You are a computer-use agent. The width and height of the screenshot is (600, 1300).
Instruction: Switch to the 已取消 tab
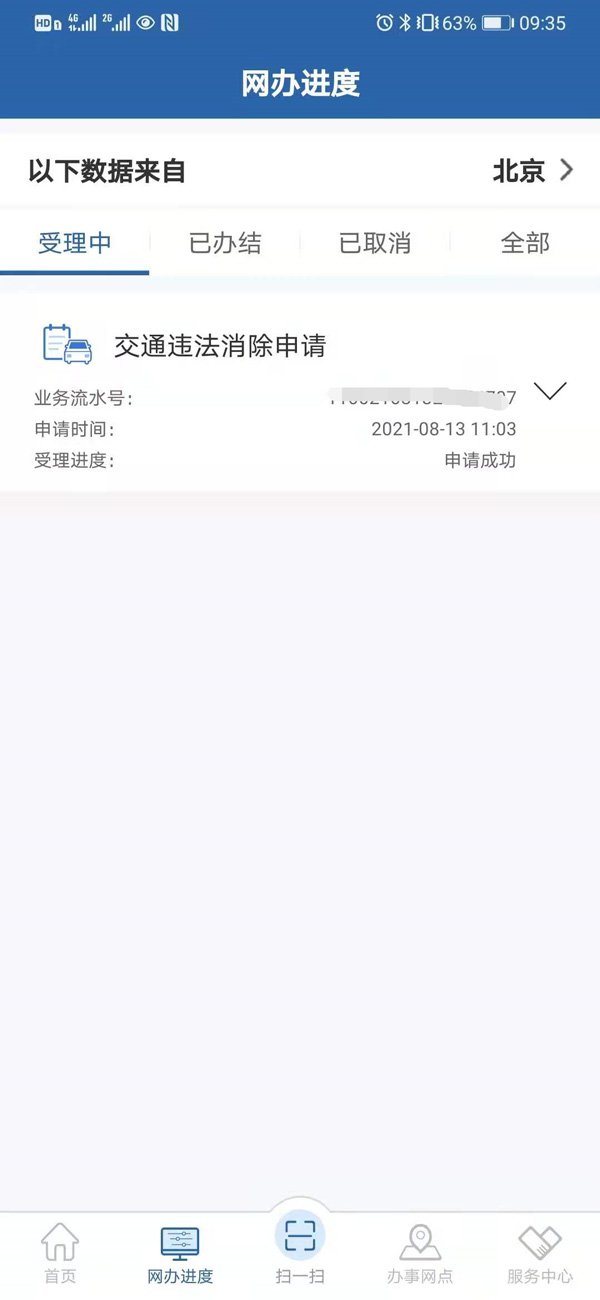(x=375, y=243)
